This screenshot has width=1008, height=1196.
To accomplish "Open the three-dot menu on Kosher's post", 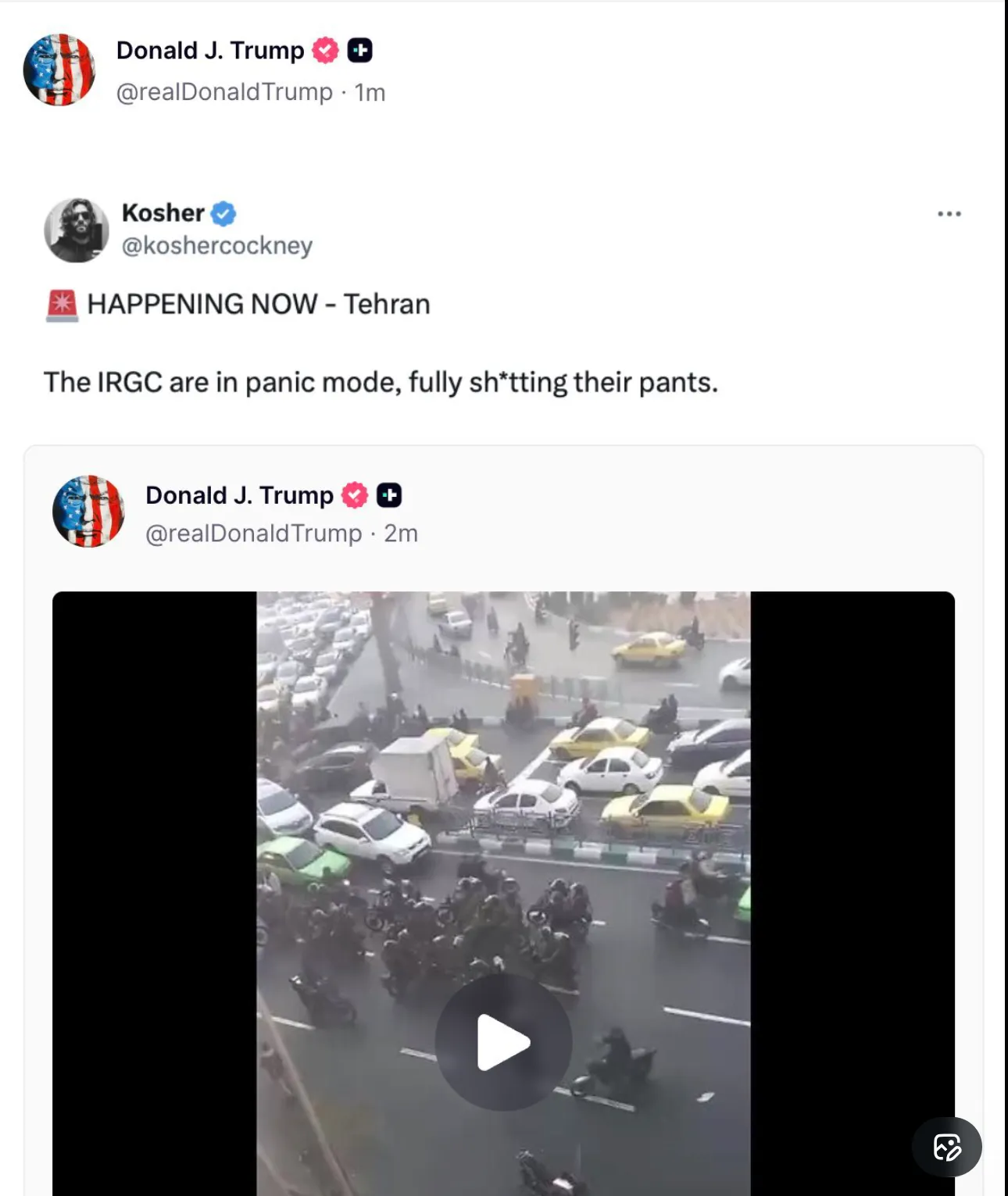I will 949,214.
